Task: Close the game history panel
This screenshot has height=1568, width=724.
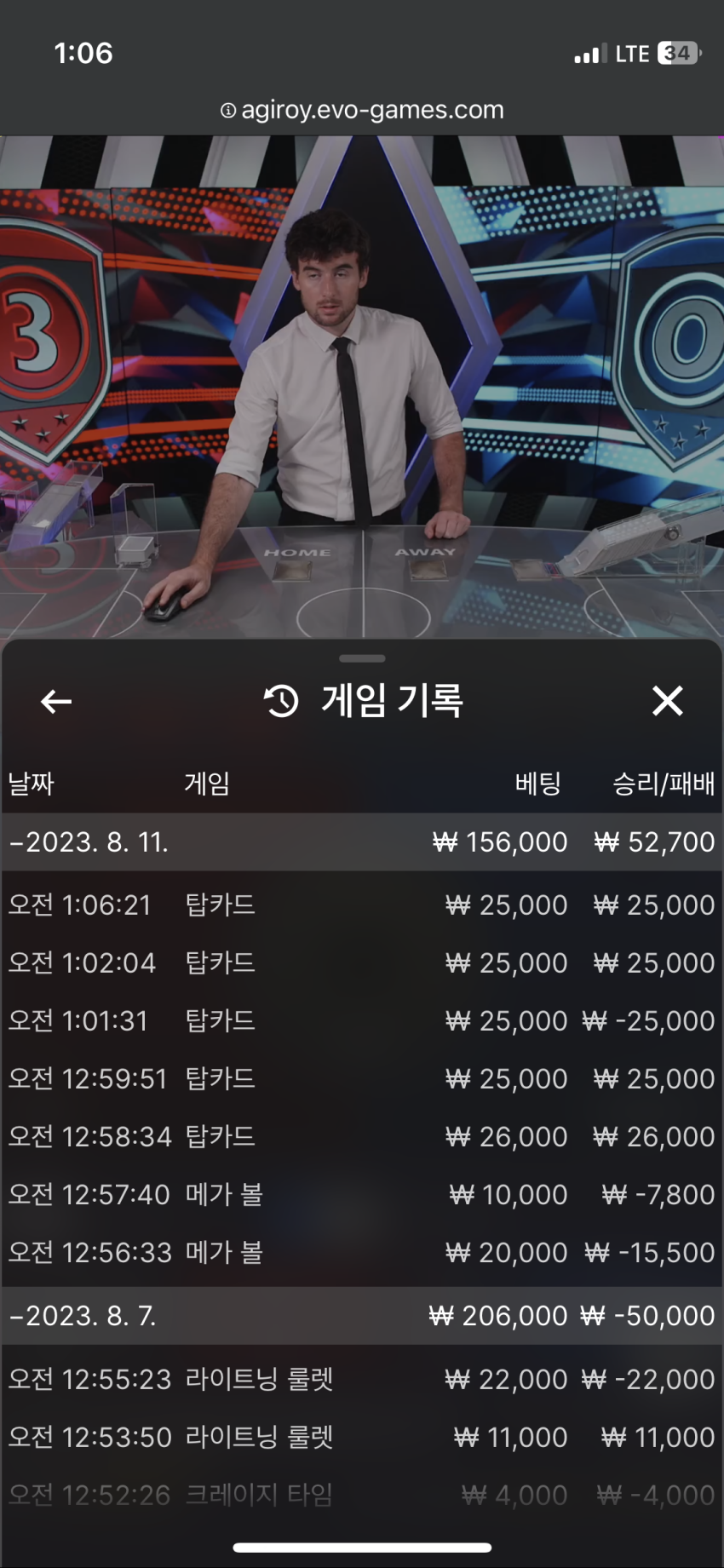Action: [667, 701]
